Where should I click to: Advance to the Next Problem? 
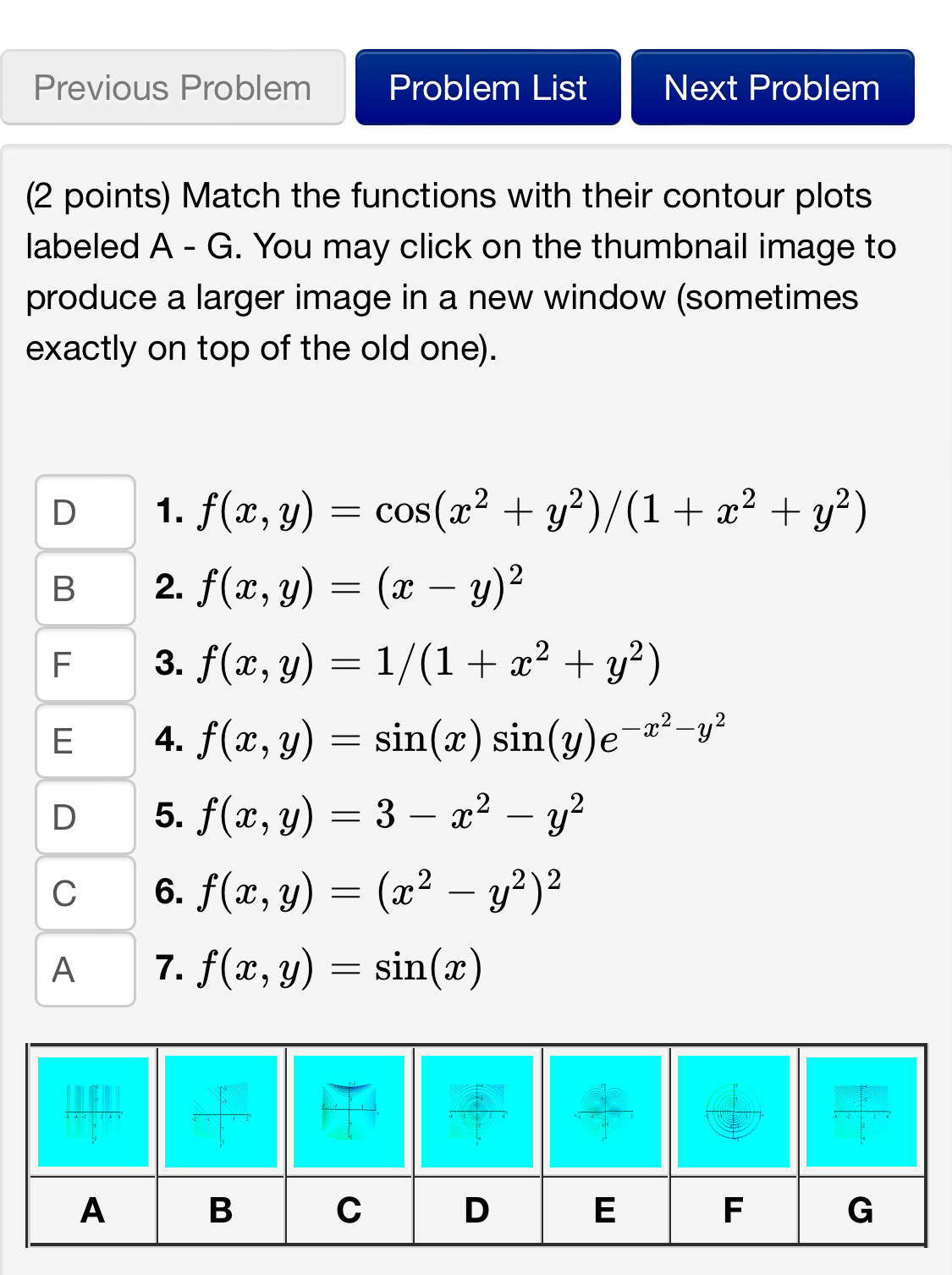point(772,88)
